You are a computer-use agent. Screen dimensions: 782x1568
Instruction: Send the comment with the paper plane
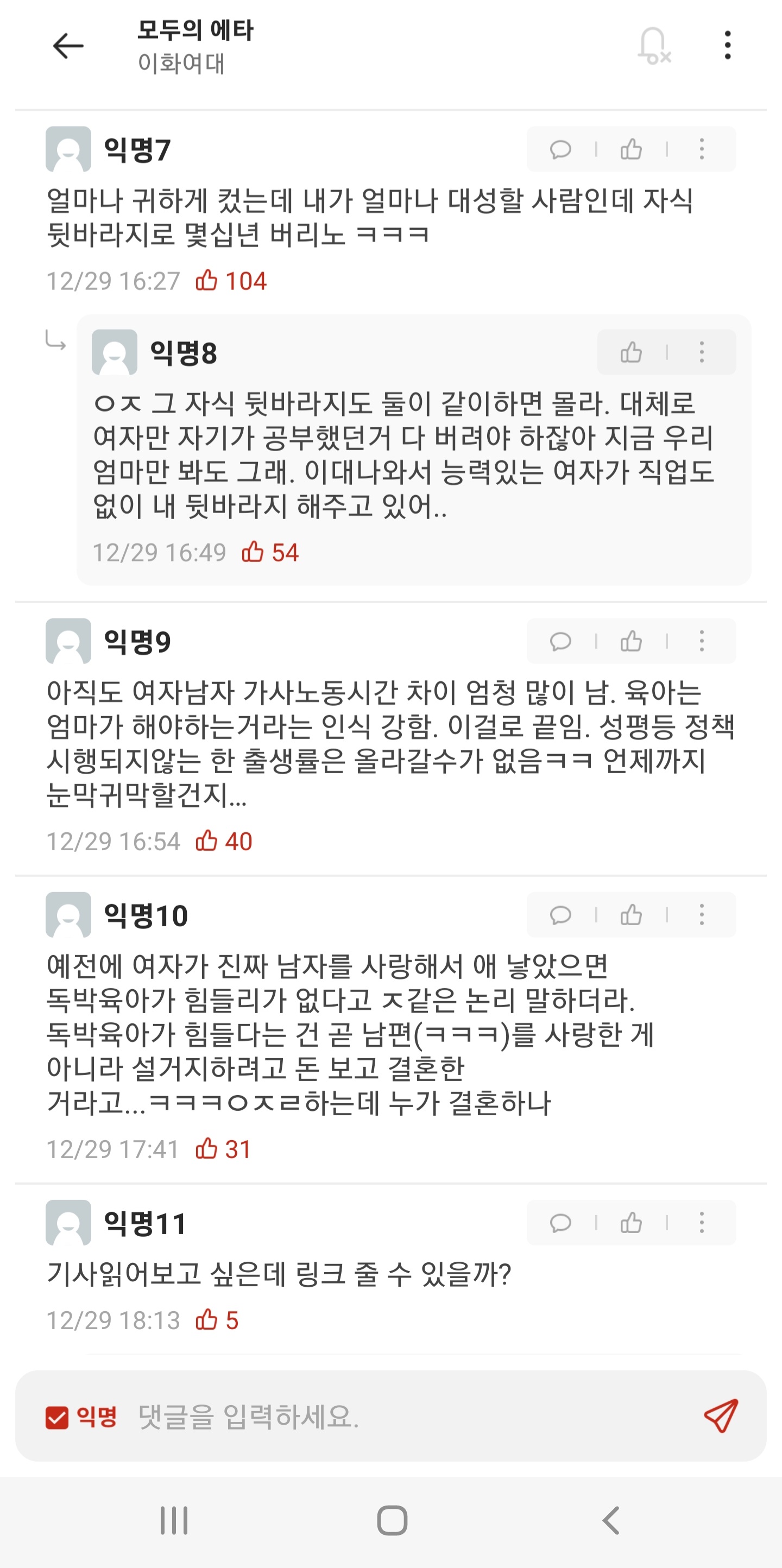(x=721, y=1416)
